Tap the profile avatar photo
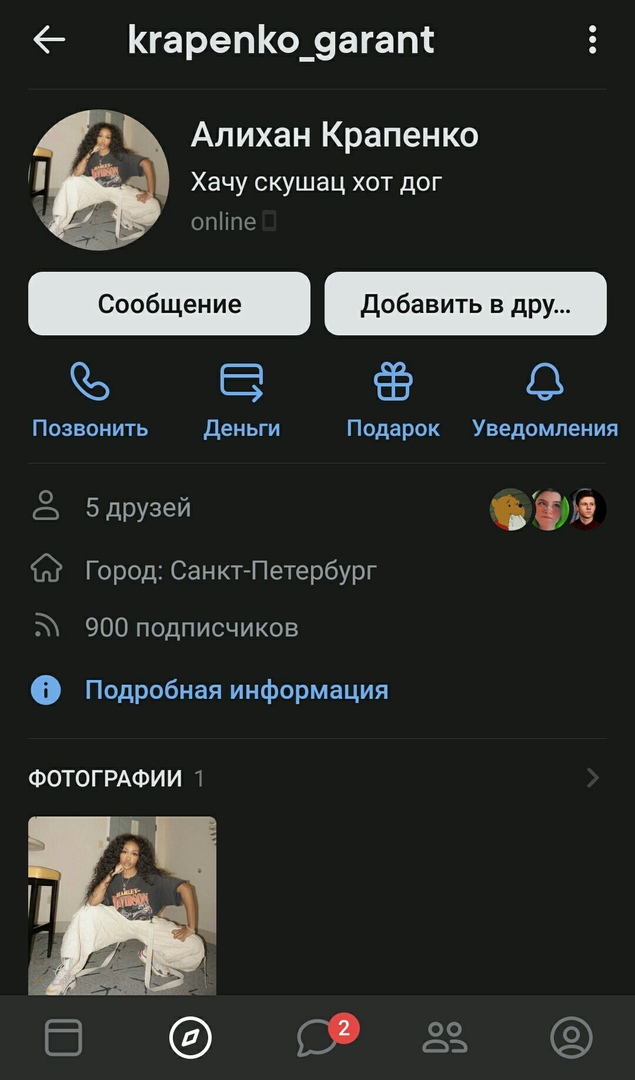Viewport: 635px width, 1080px height. coord(98,180)
